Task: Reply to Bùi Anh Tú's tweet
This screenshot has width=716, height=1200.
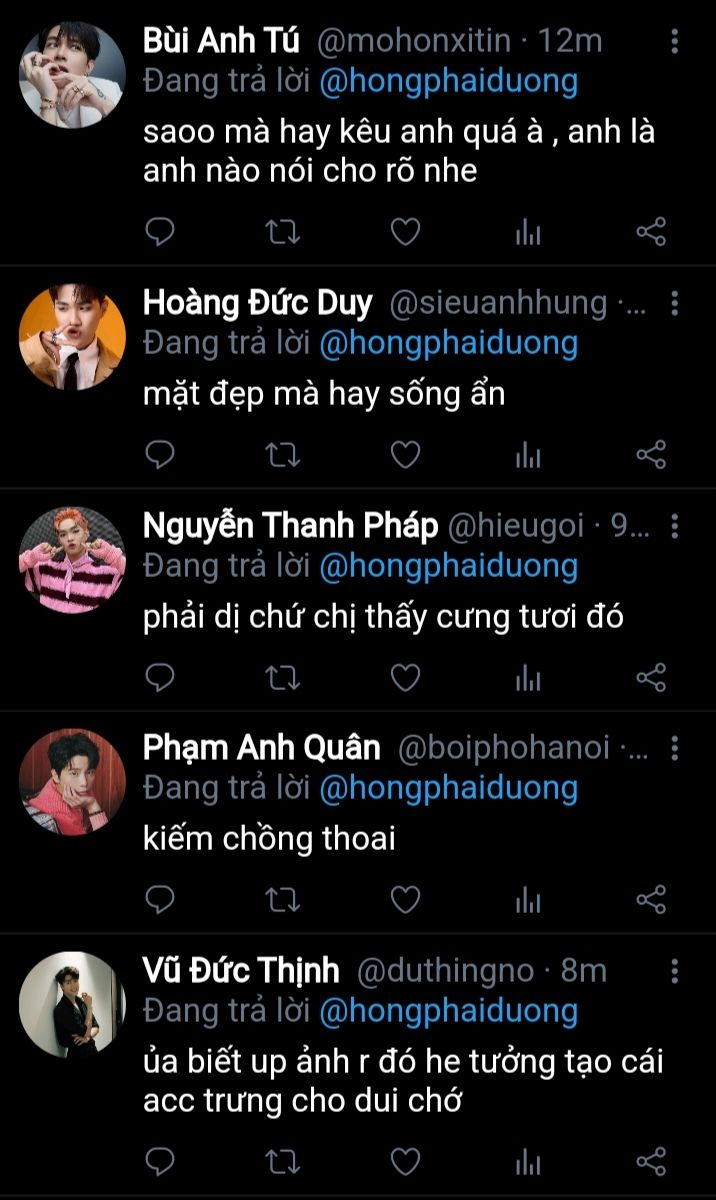Action: coord(160,234)
